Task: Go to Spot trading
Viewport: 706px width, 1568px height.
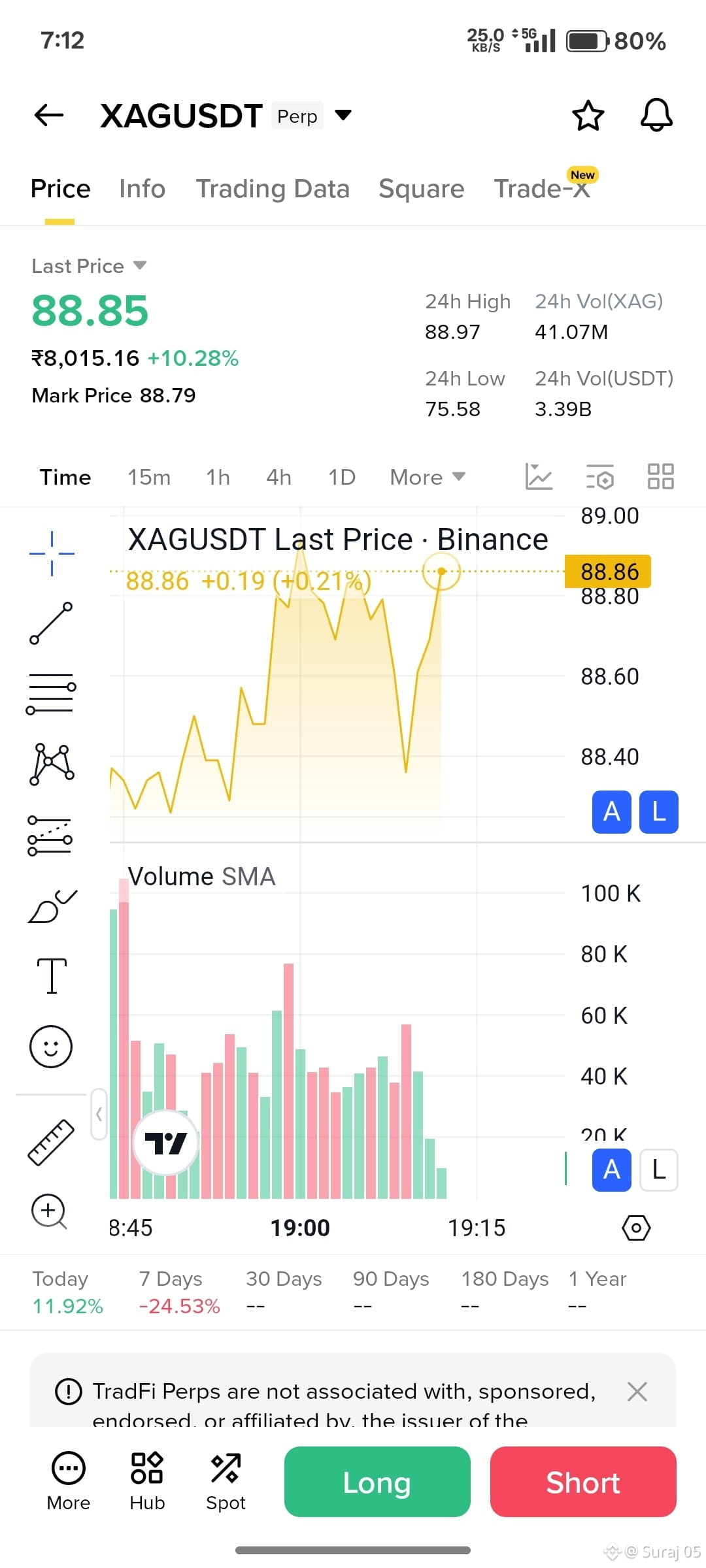Action: pos(226,1482)
